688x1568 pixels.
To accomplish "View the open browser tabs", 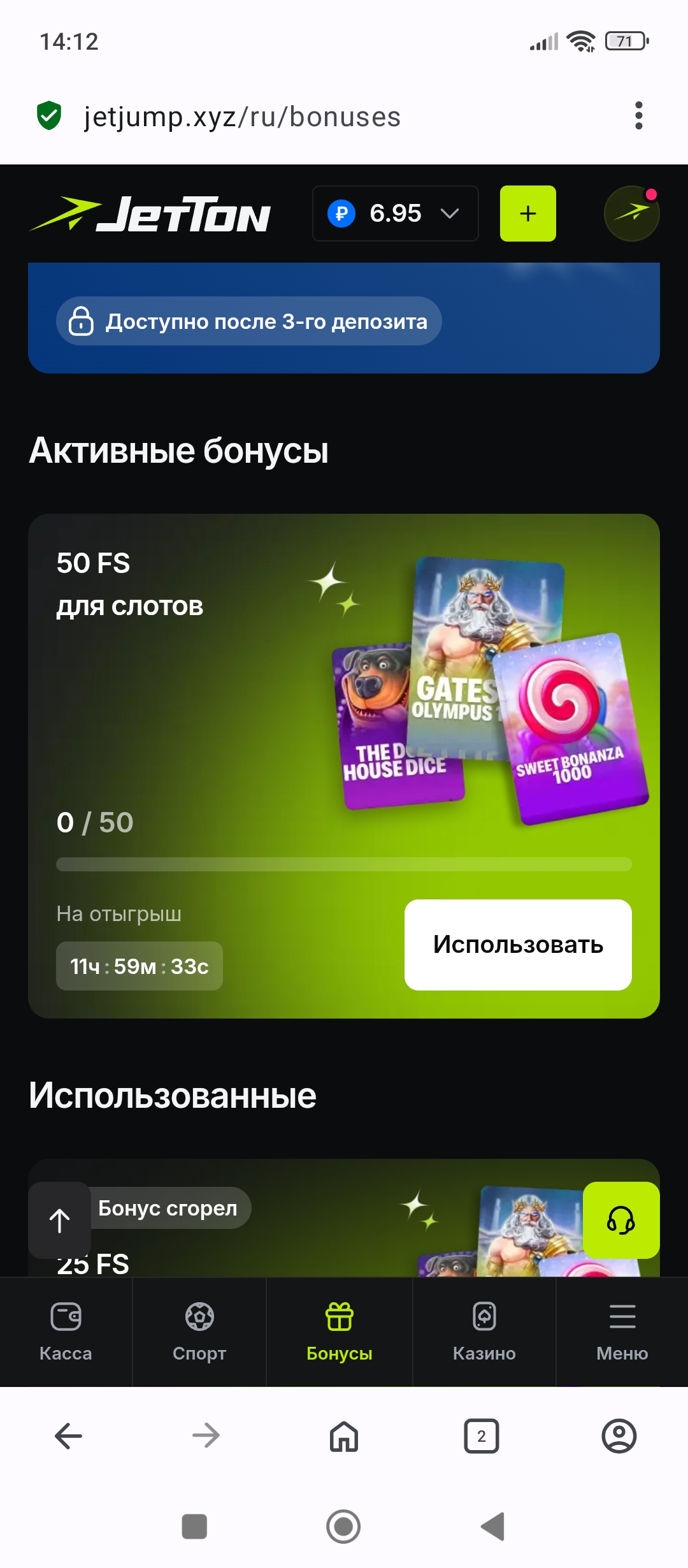I will coord(482,1436).
